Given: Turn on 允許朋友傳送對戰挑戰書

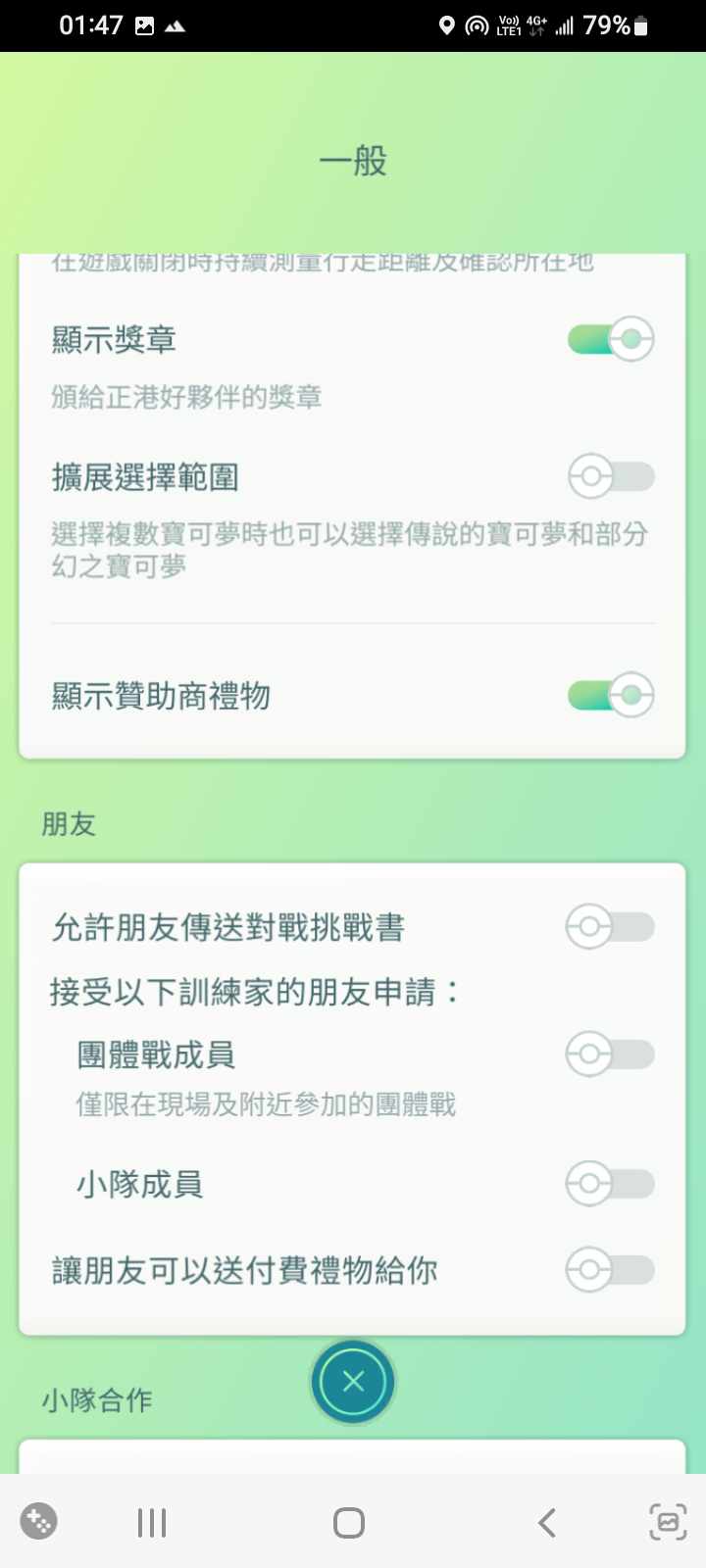Looking at the screenshot, I should [x=609, y=927].
